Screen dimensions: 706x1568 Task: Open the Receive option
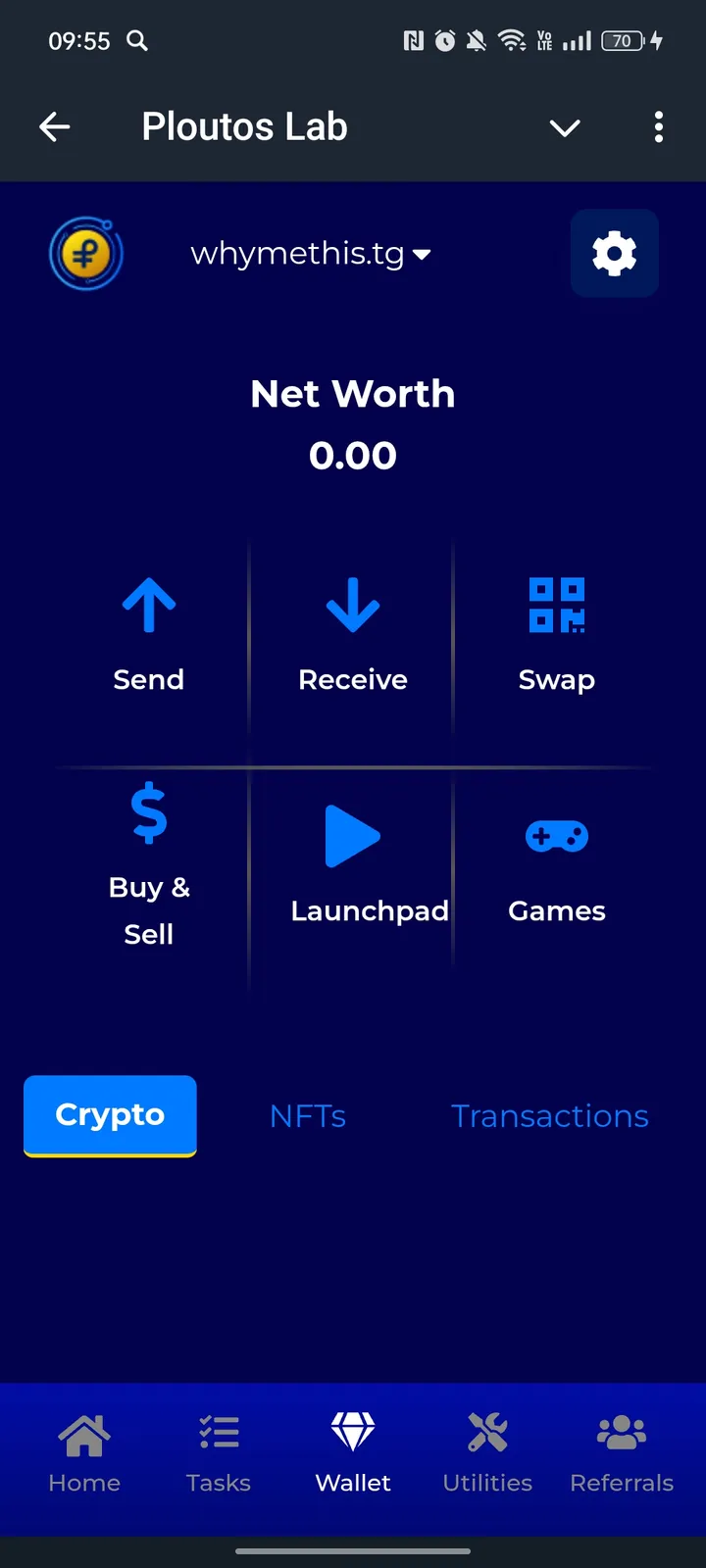[353, 634]
